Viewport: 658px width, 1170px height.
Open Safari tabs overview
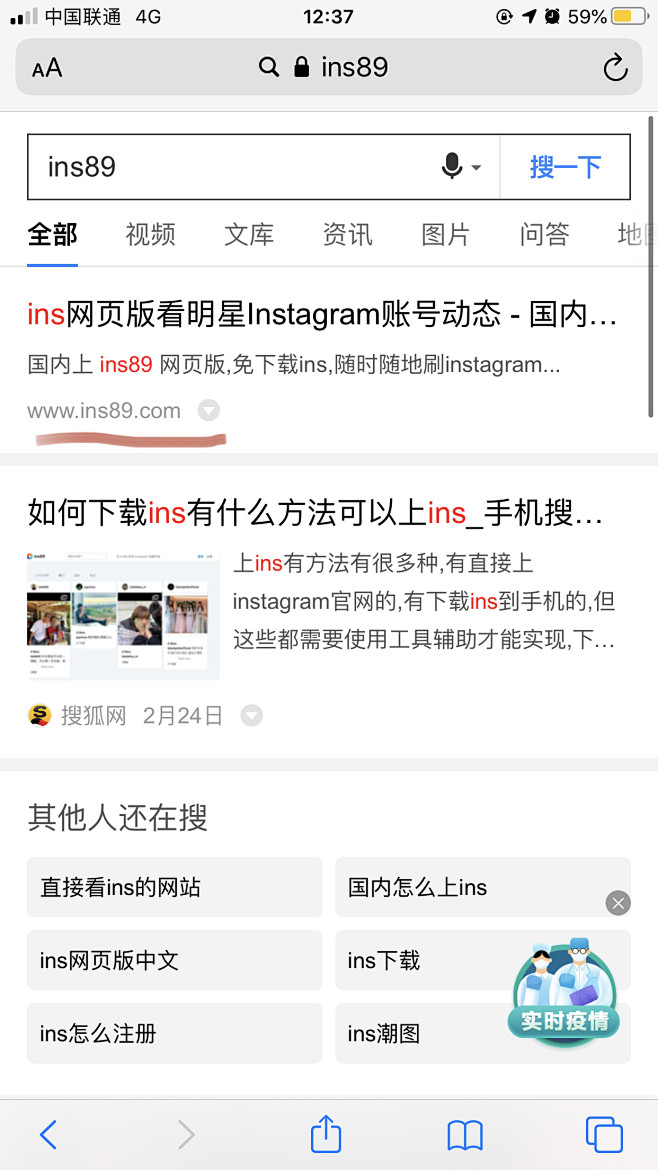pyautogui.click(x=604, y=1134)
